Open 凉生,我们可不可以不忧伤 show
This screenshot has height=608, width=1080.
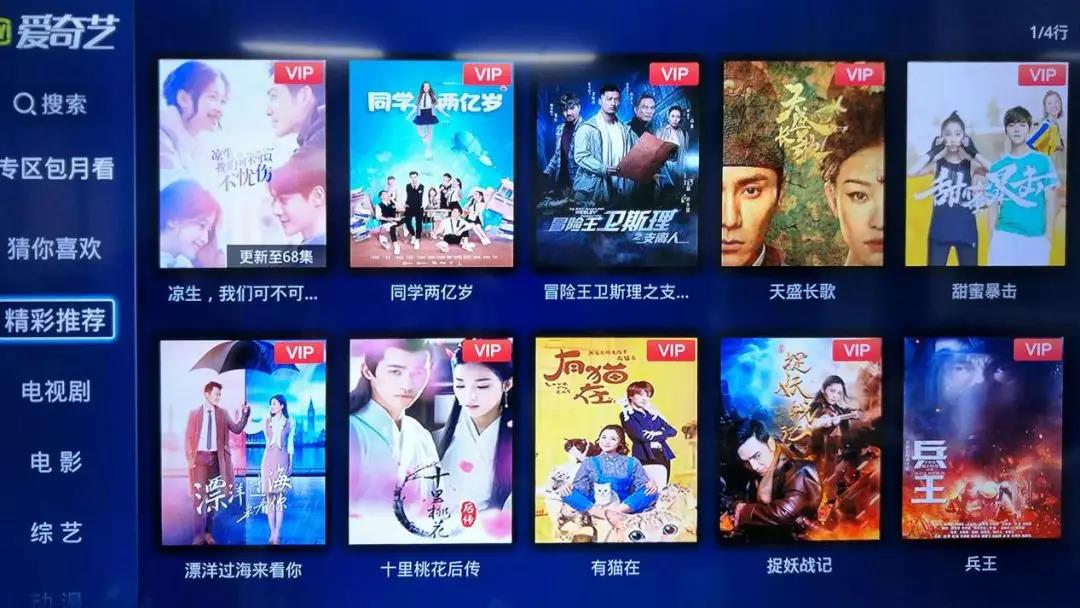[x=242, y=164]
